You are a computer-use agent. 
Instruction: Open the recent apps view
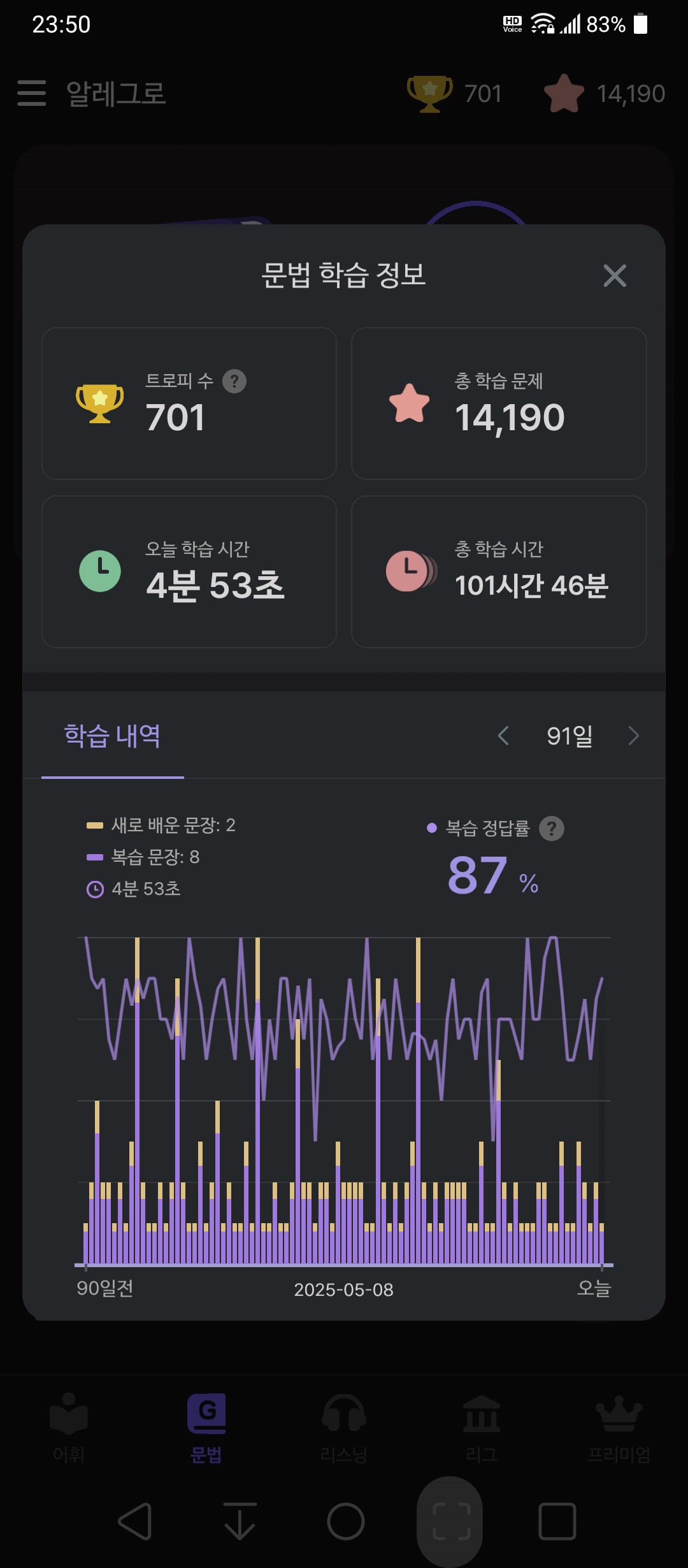tap(557, 1521)
